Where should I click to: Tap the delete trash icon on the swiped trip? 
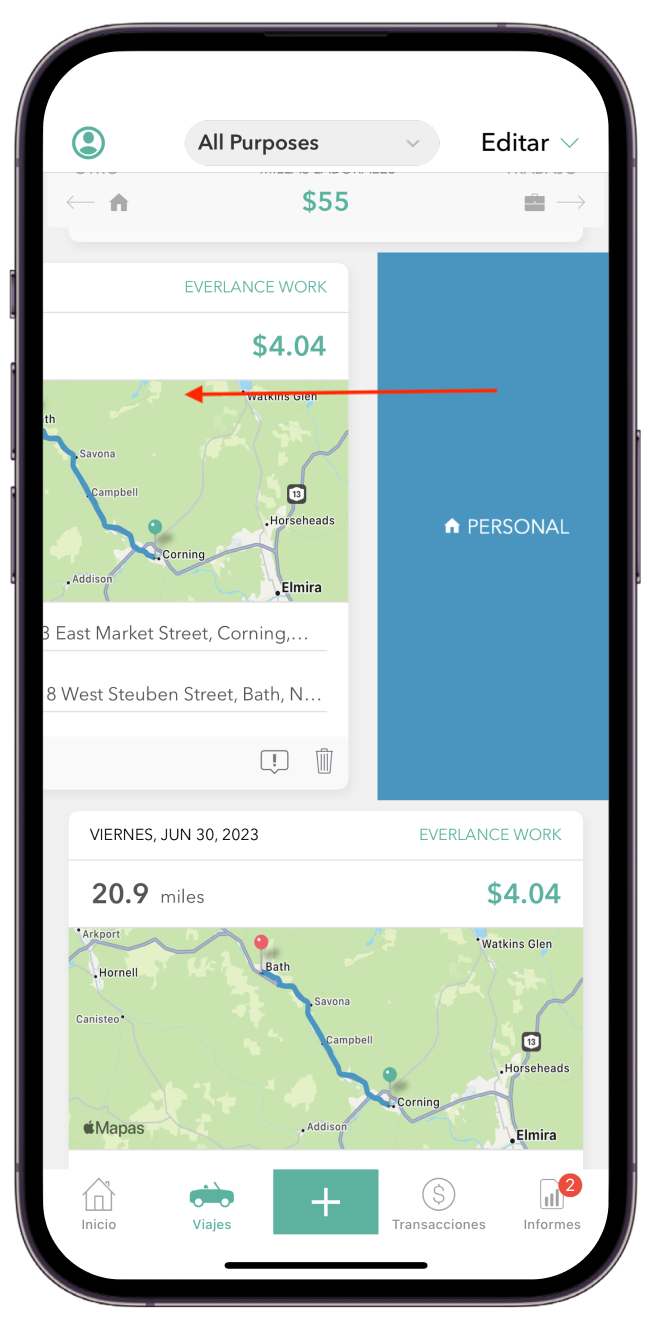[324, 761]
